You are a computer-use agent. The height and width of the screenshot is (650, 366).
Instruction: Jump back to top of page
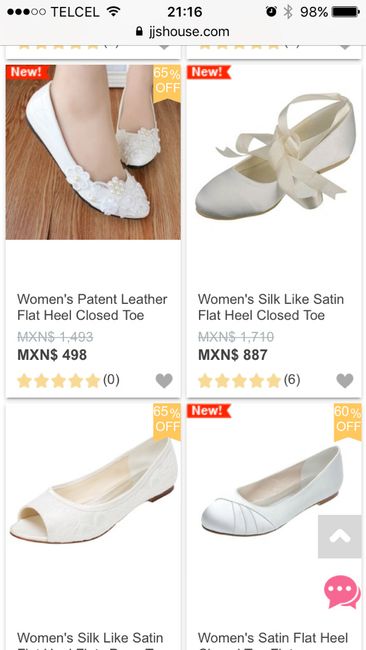(x=340, y=537)
